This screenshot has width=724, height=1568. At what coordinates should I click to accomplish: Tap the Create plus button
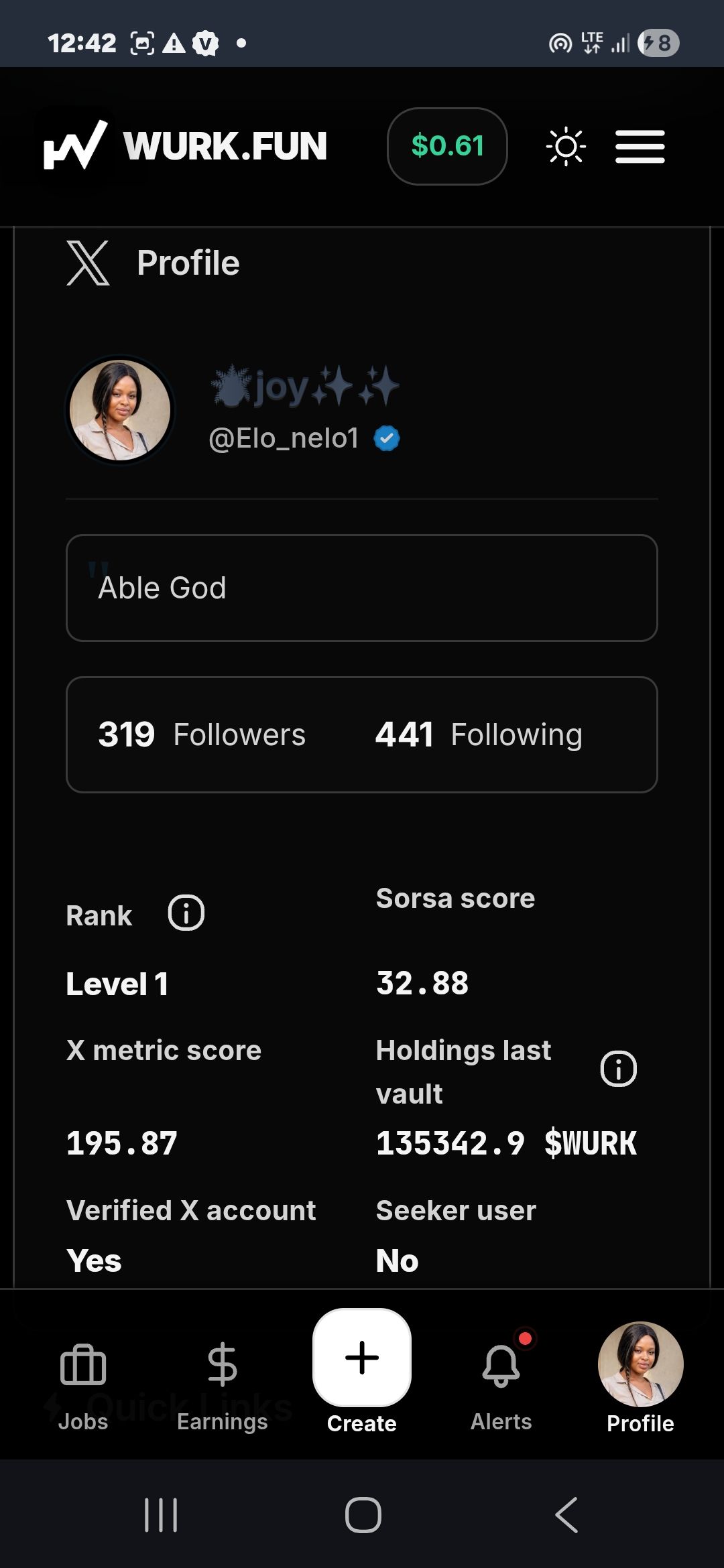[362, 1358]
